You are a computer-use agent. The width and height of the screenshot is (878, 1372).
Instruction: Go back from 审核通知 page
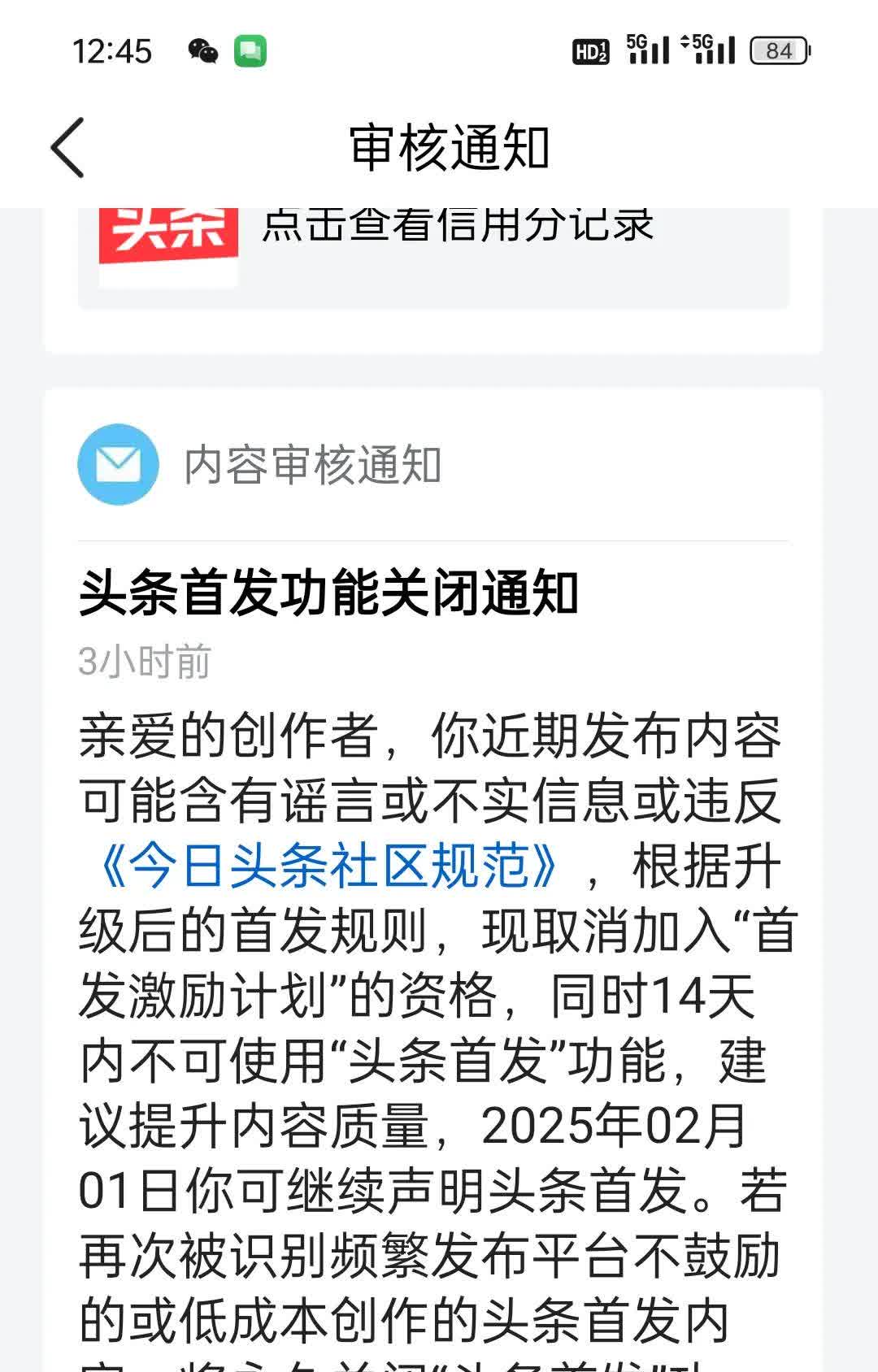(67, 148)
